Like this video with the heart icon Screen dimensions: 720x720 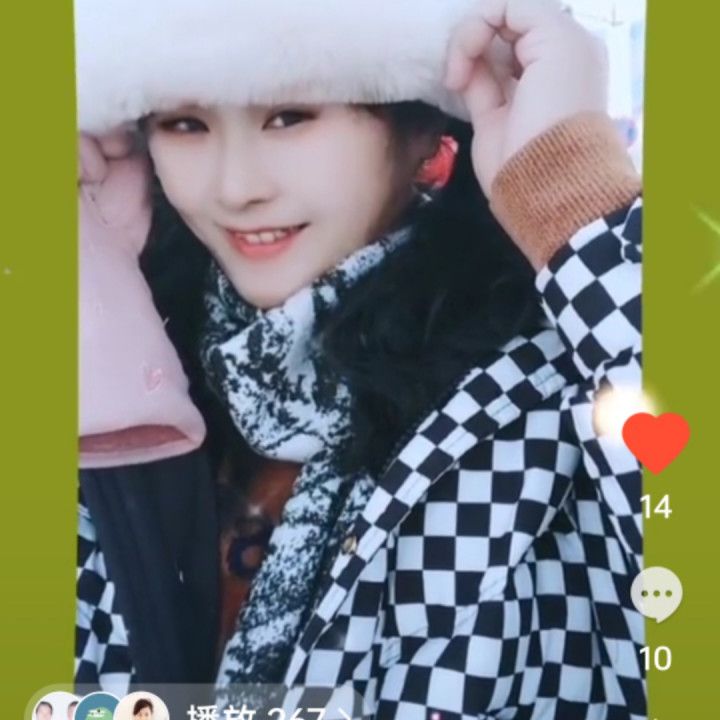(x=656, y=441)
